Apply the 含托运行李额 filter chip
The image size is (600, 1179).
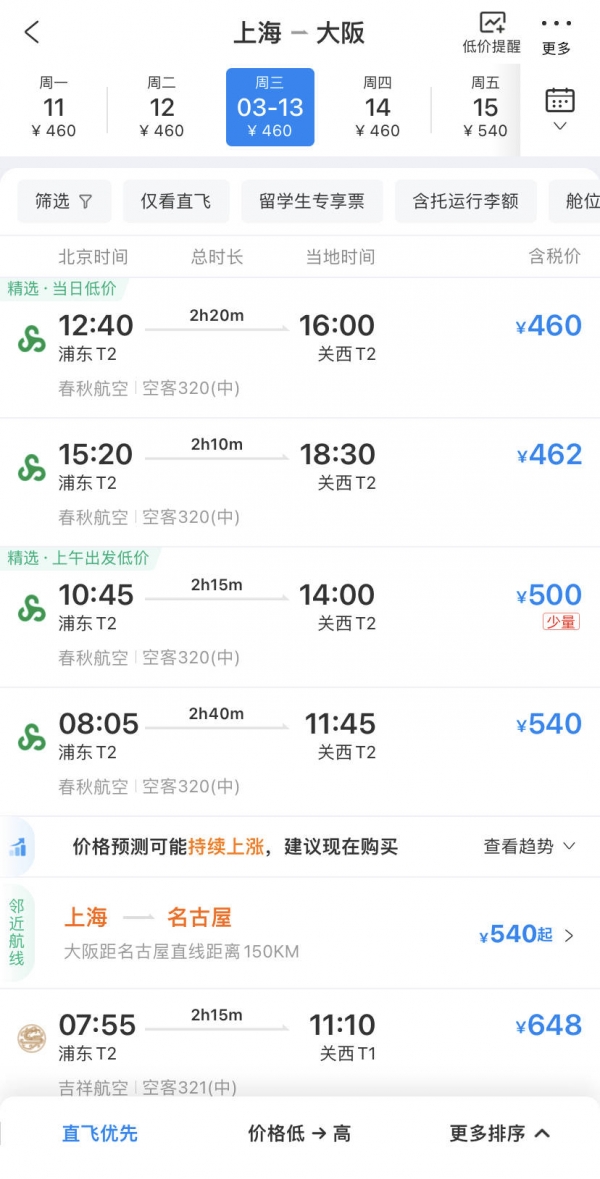(x=465, y=201)
